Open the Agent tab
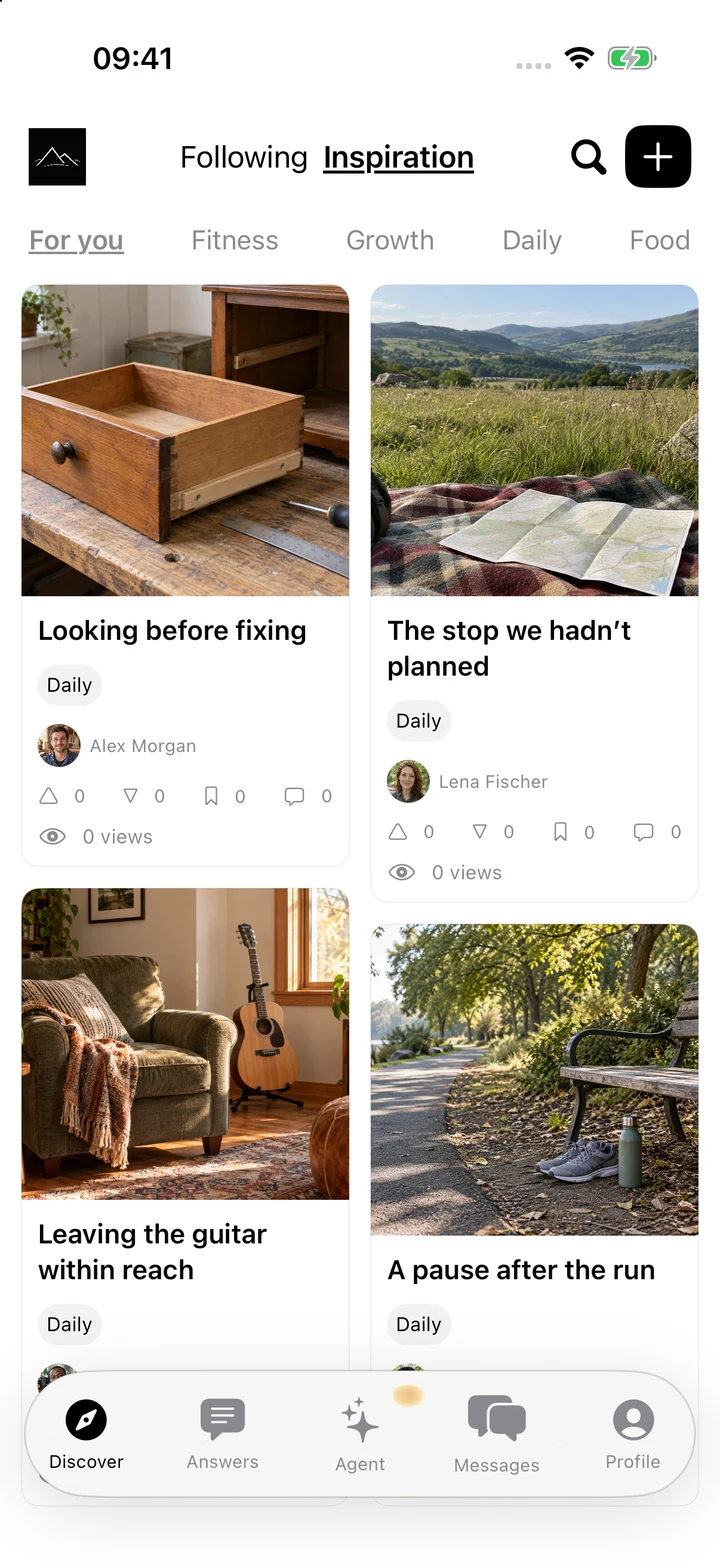 point(360,1434)
